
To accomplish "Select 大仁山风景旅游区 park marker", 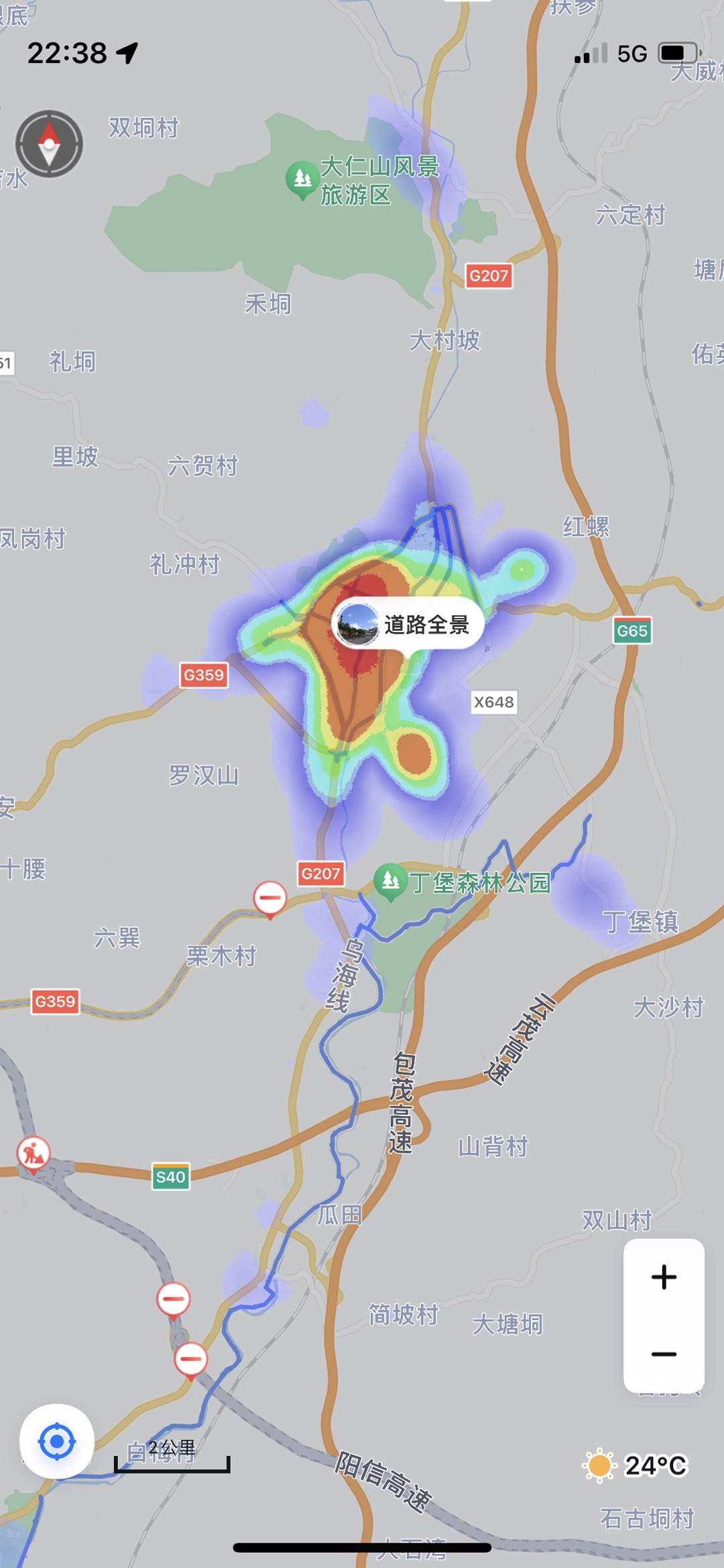I will click(x=302, y=179).
